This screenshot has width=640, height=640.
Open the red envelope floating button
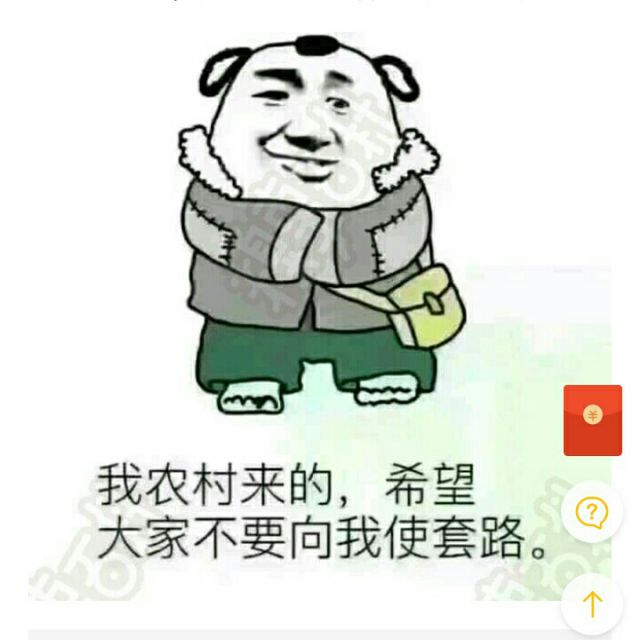[x=592, y=420]
